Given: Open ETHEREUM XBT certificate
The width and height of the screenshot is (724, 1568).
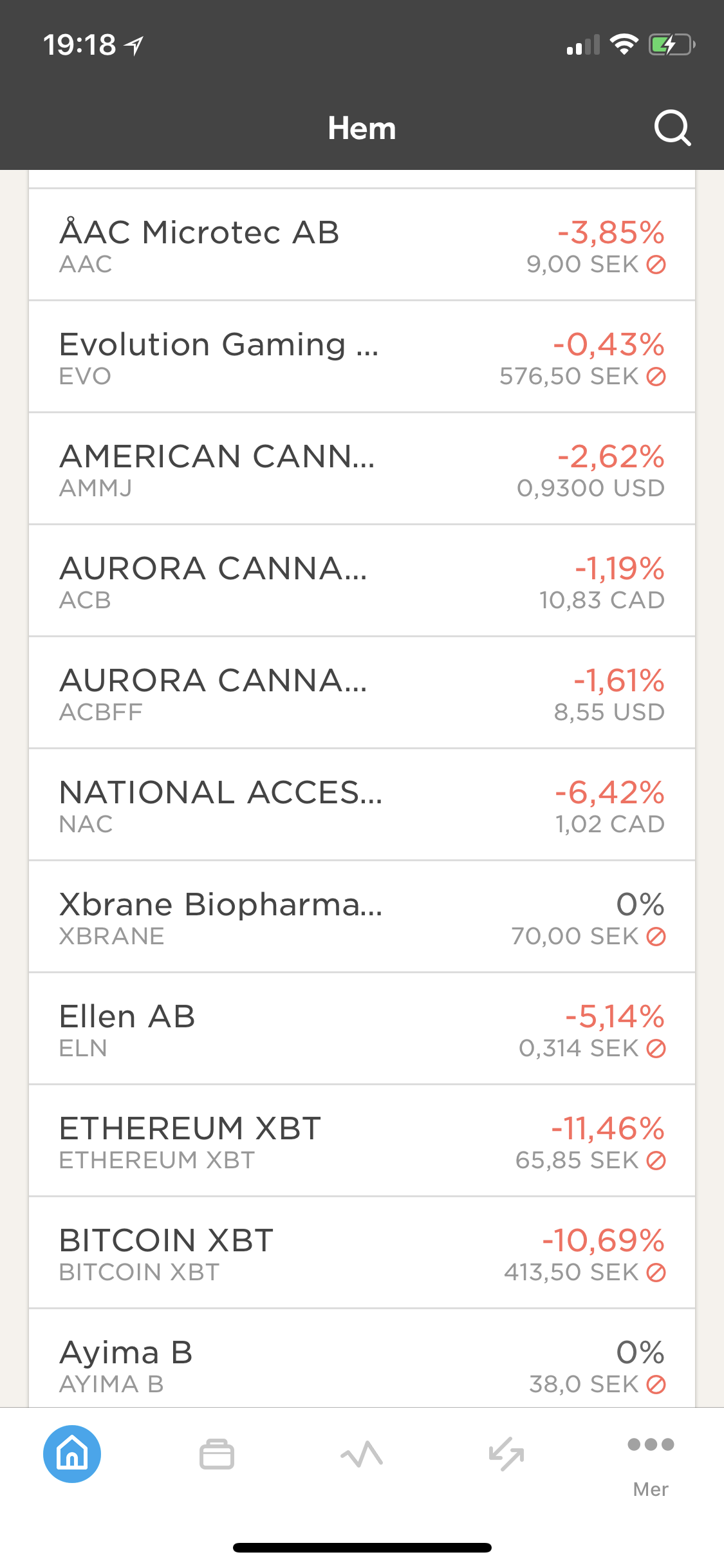Looking at the screenshot, I should point(362,1141).
